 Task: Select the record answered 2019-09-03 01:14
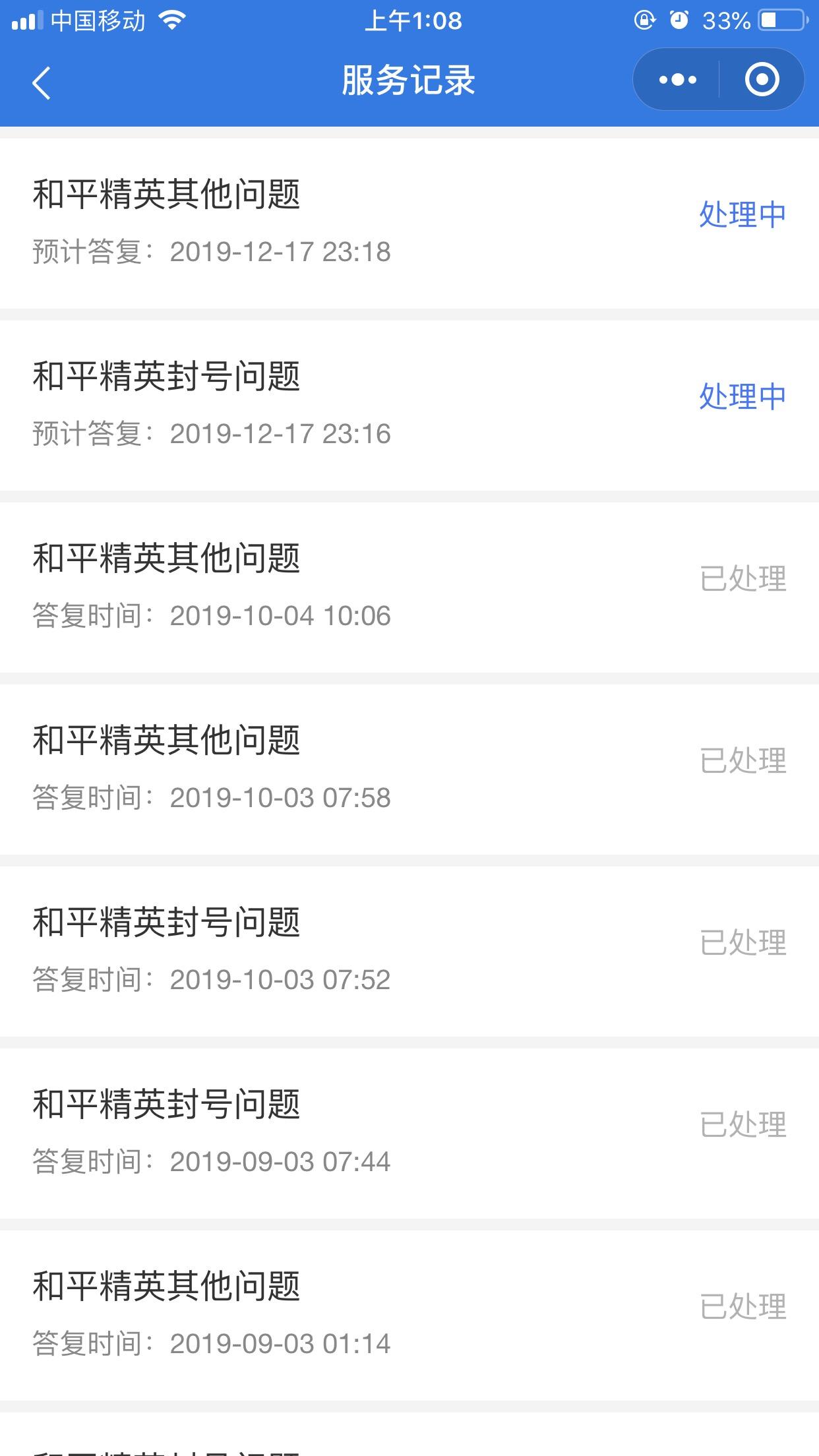click(409, 1315)
